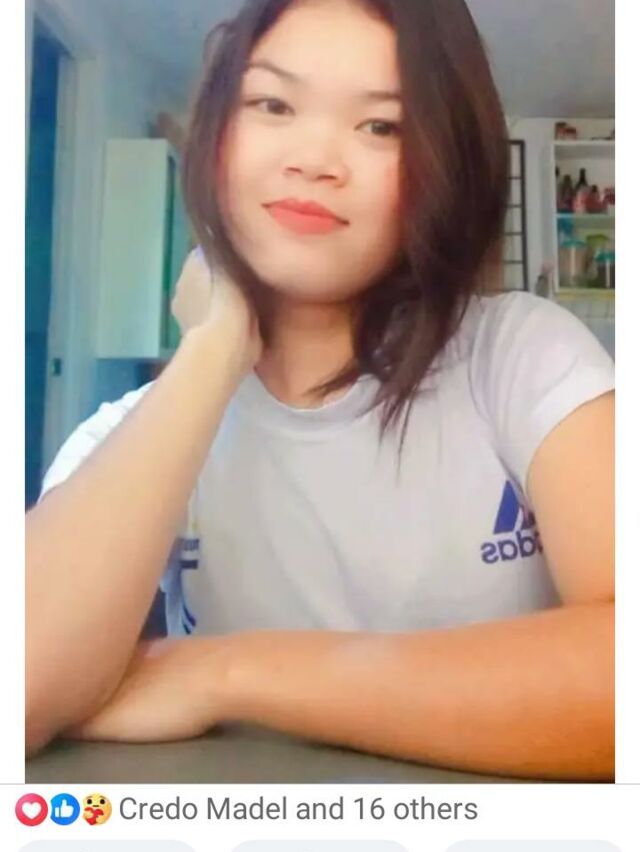Open the post photo in full view

320,390
